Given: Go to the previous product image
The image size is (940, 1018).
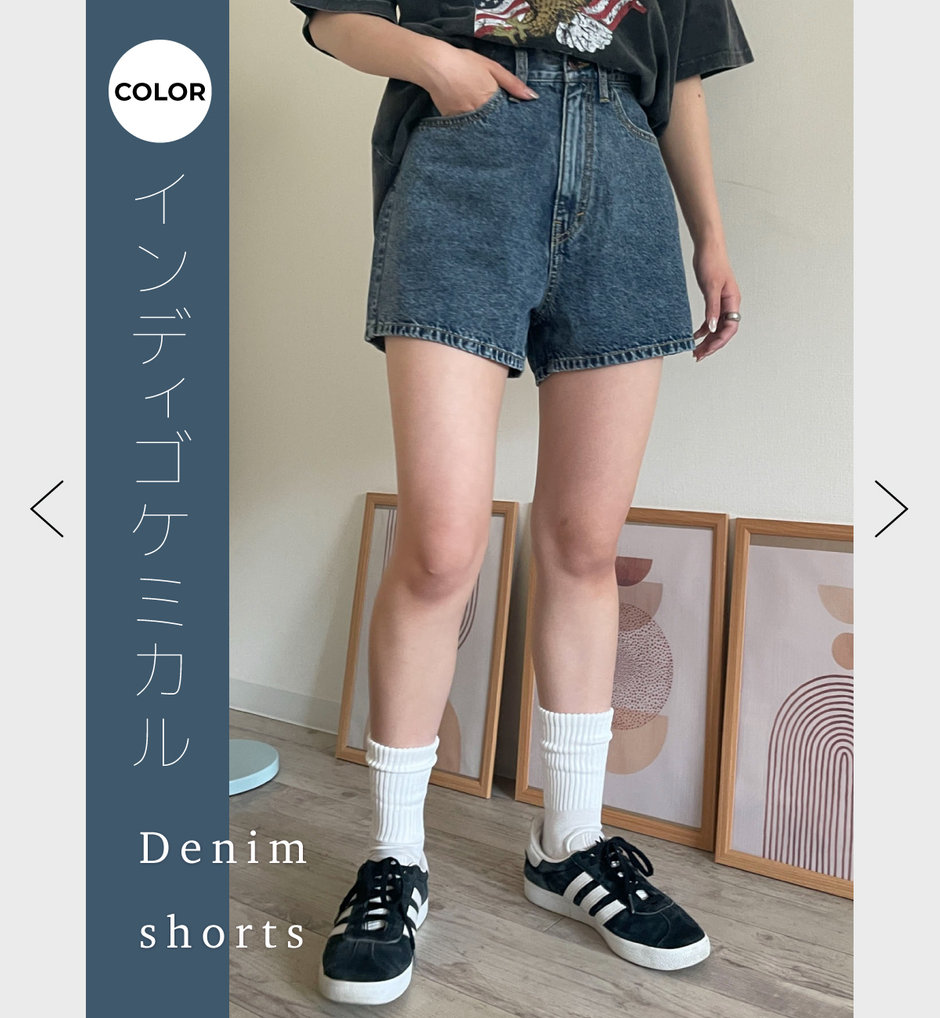Looking at the screenshot, I should pos(47,509).
